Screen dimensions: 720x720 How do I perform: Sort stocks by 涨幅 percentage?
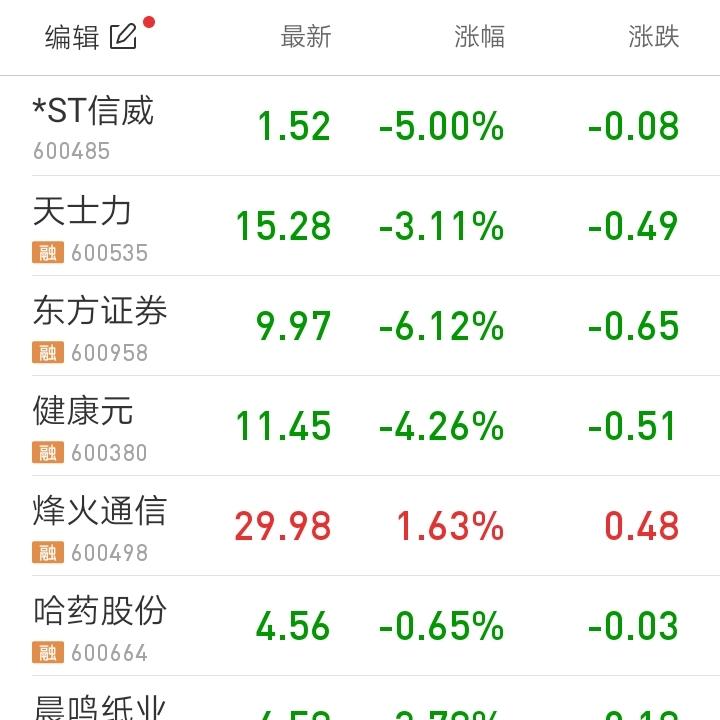coord(479,37)
